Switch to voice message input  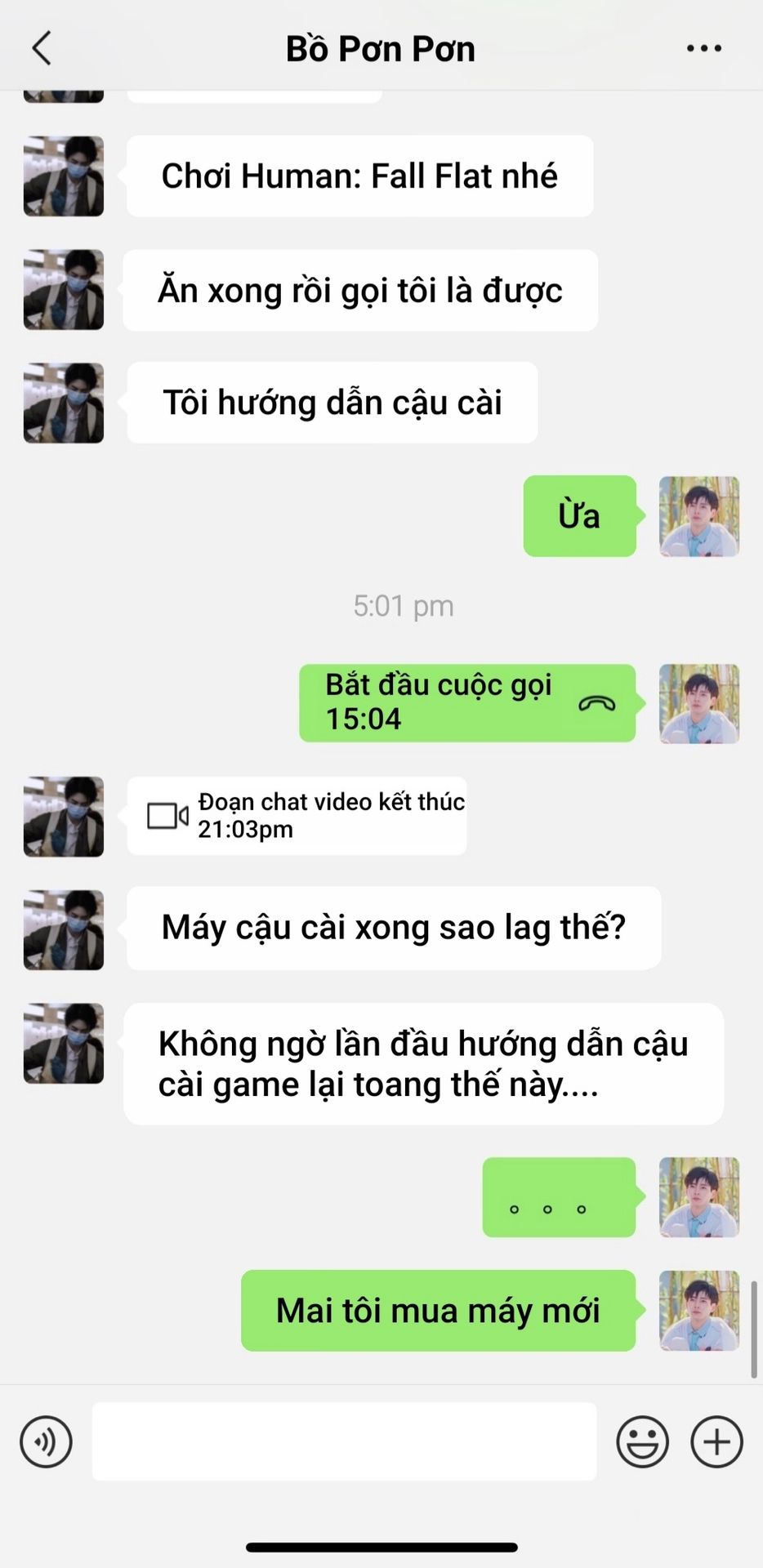(x=46, y=1441)
